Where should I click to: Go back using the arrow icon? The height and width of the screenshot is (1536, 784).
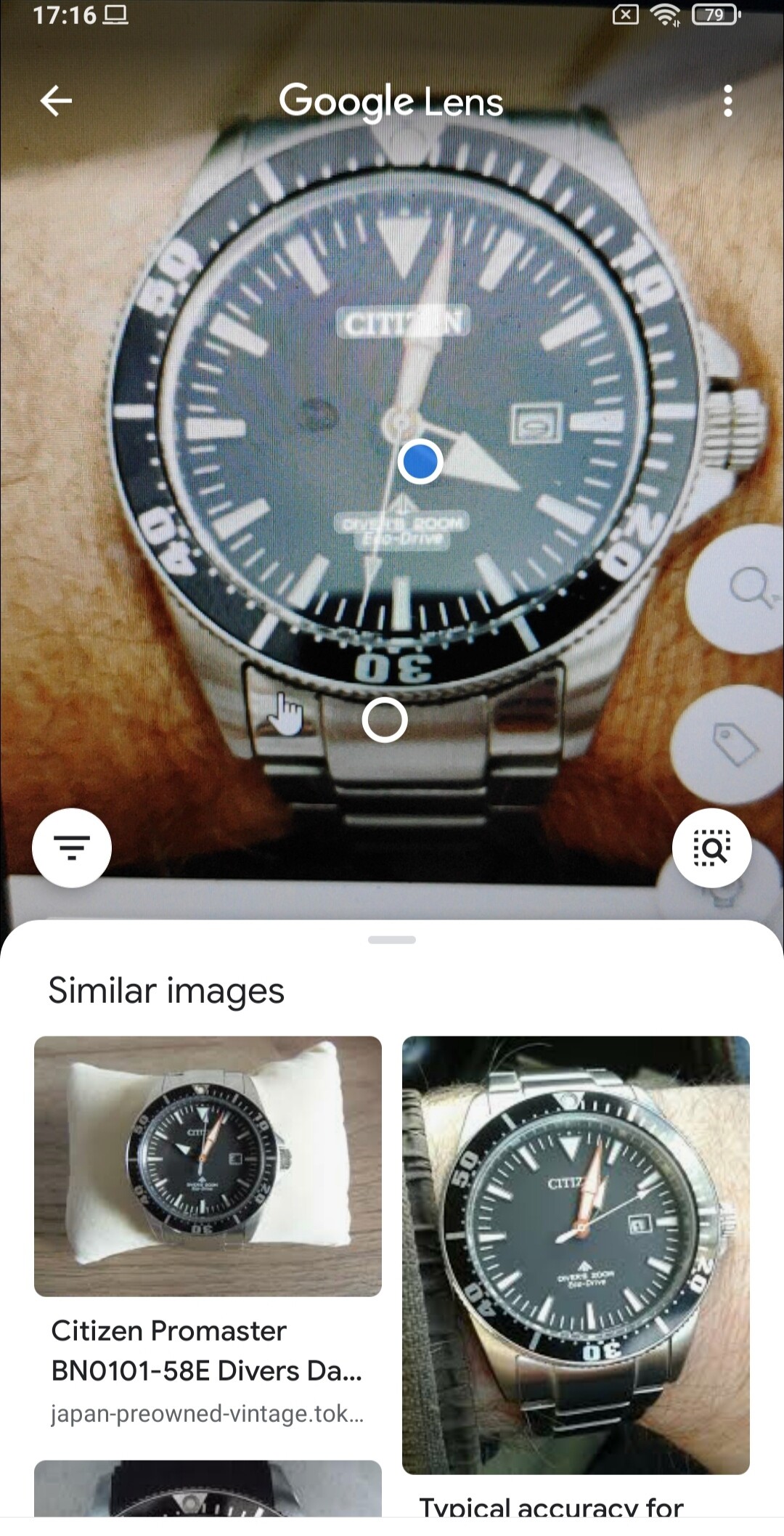(56, 101)
